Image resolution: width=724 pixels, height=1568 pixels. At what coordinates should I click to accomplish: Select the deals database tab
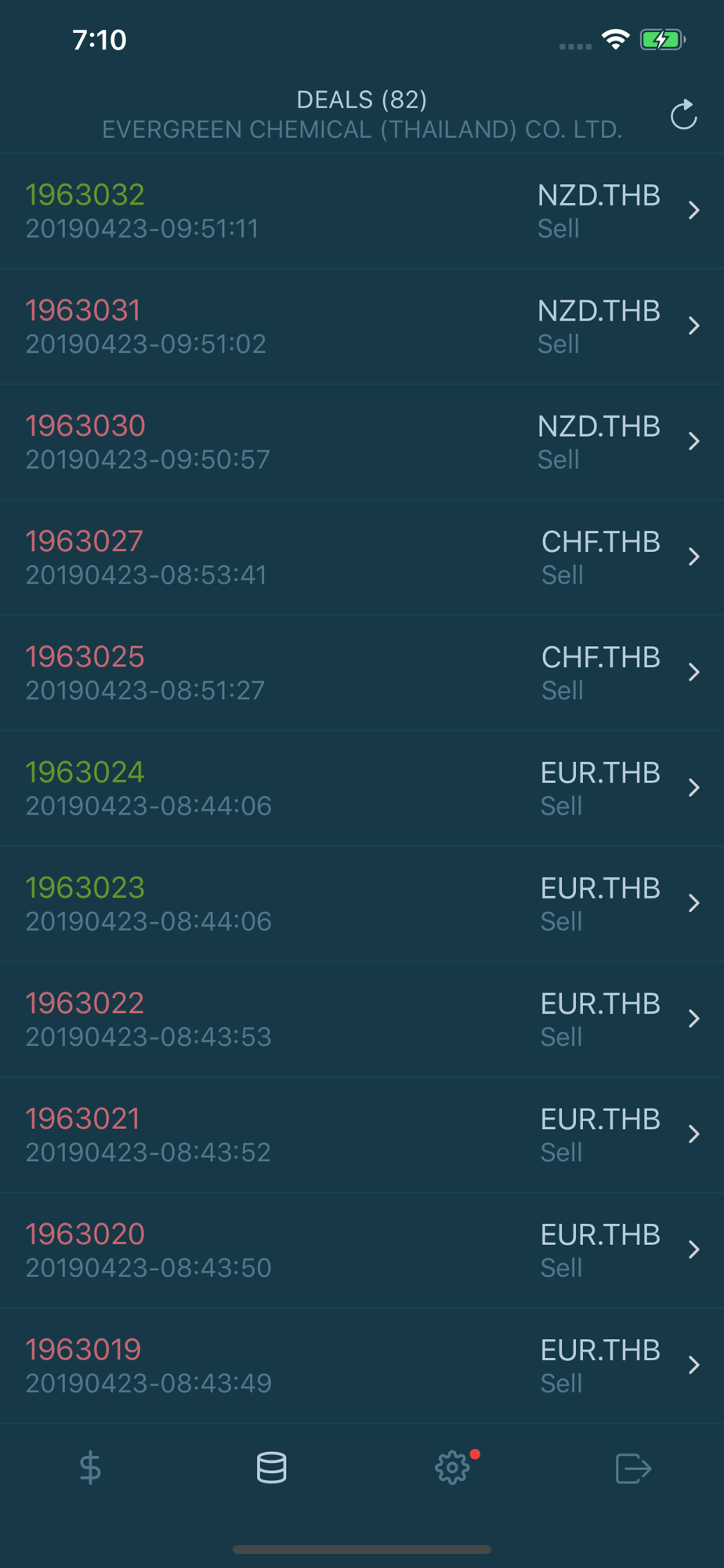272,1468
